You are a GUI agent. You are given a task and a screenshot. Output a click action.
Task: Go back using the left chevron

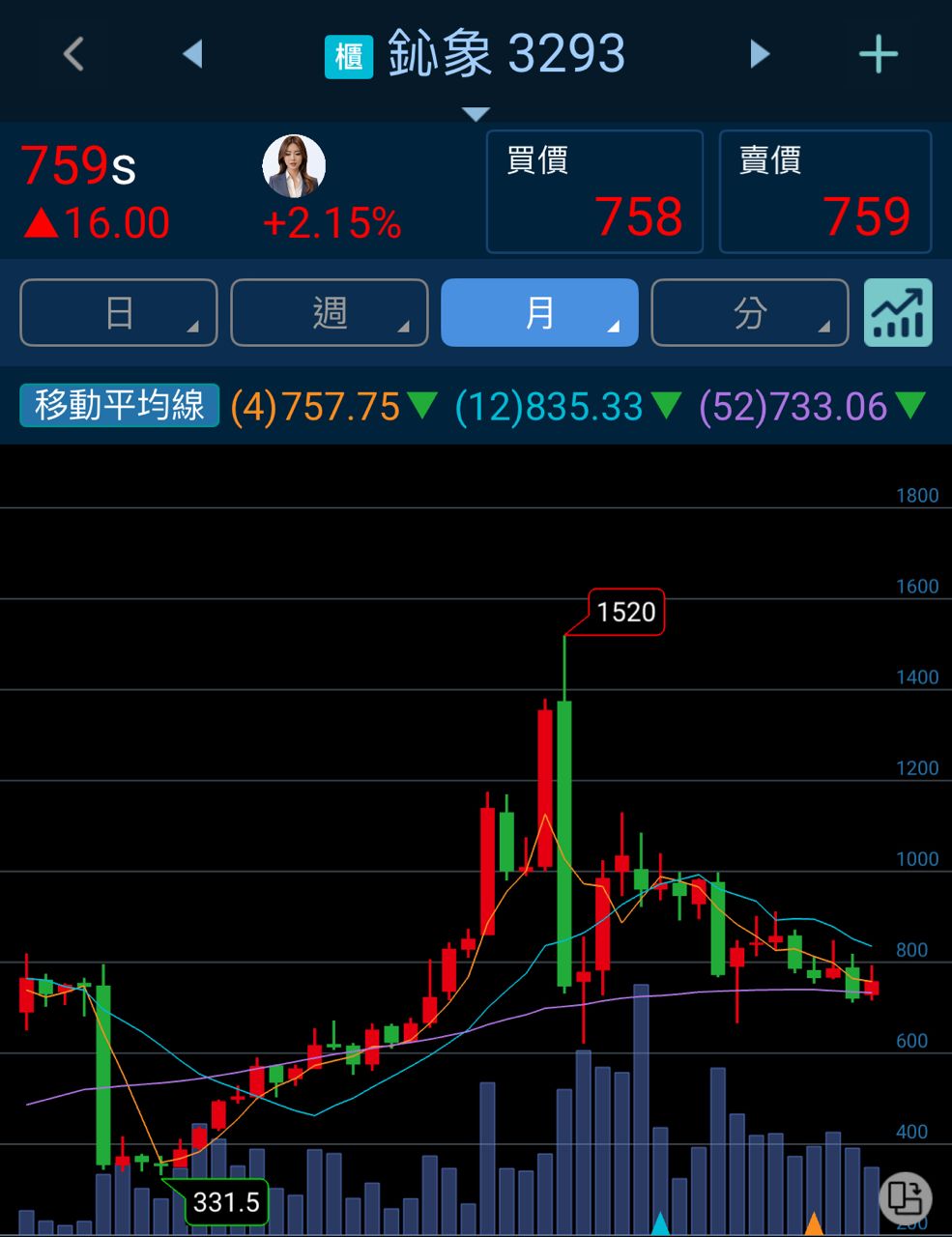pos(73,54)
